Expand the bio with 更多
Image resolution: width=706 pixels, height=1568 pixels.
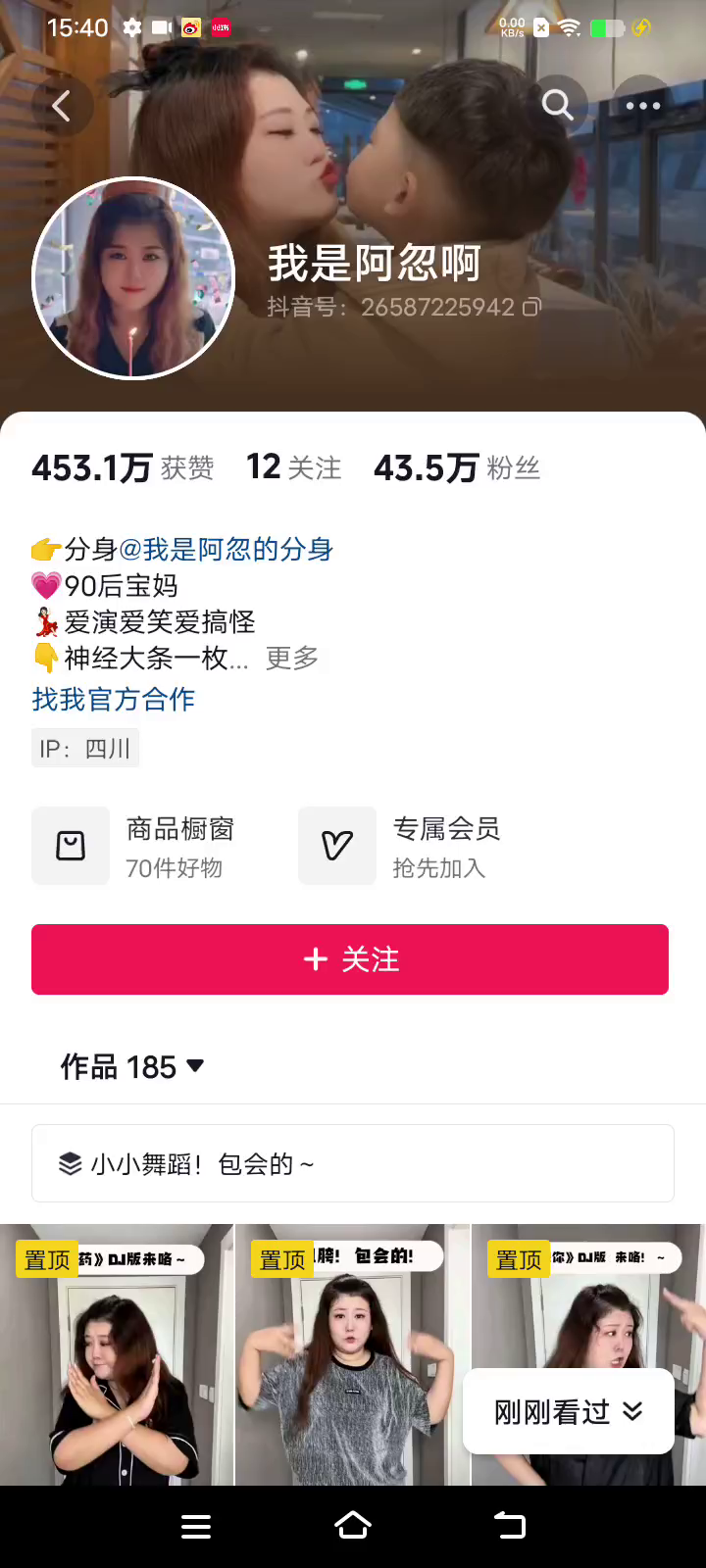coord(292,658)
